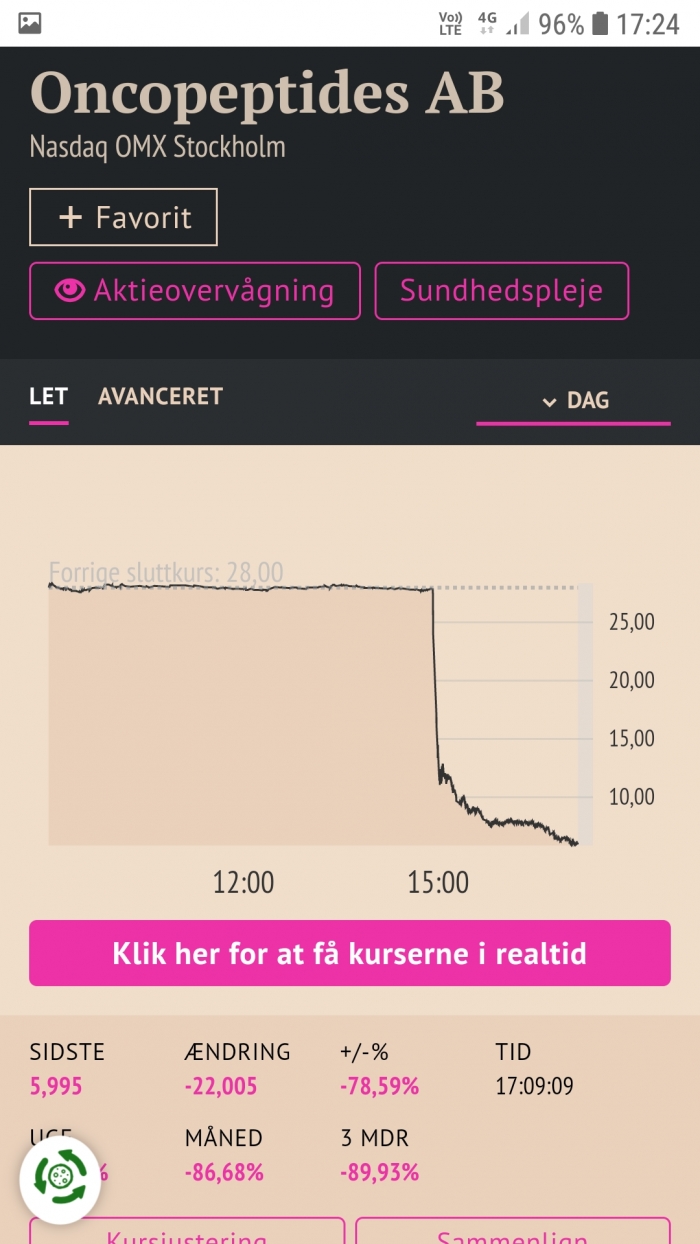
Task: Open the Sammenlign comparison button
Action: click(x=513, y=1231)
